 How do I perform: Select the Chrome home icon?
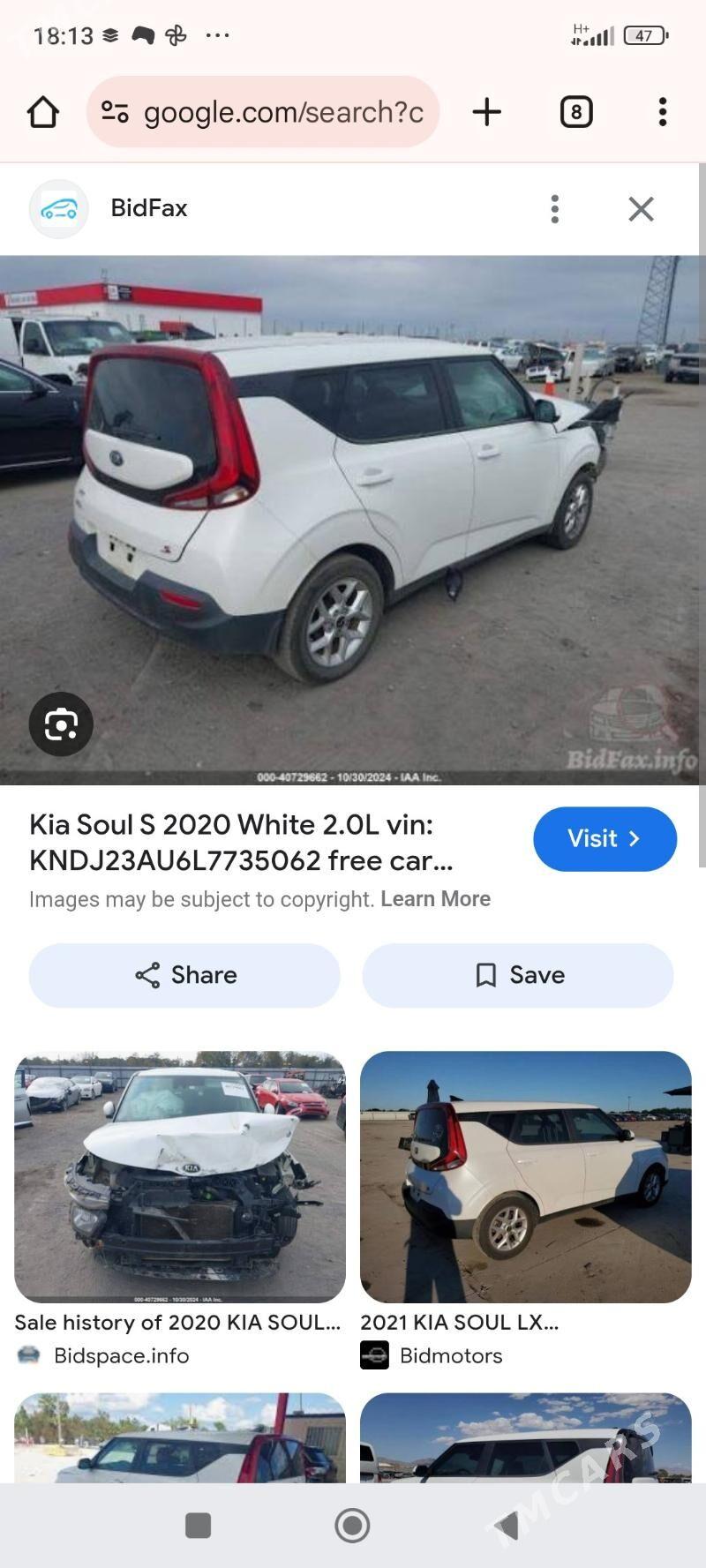click(42, 112)
